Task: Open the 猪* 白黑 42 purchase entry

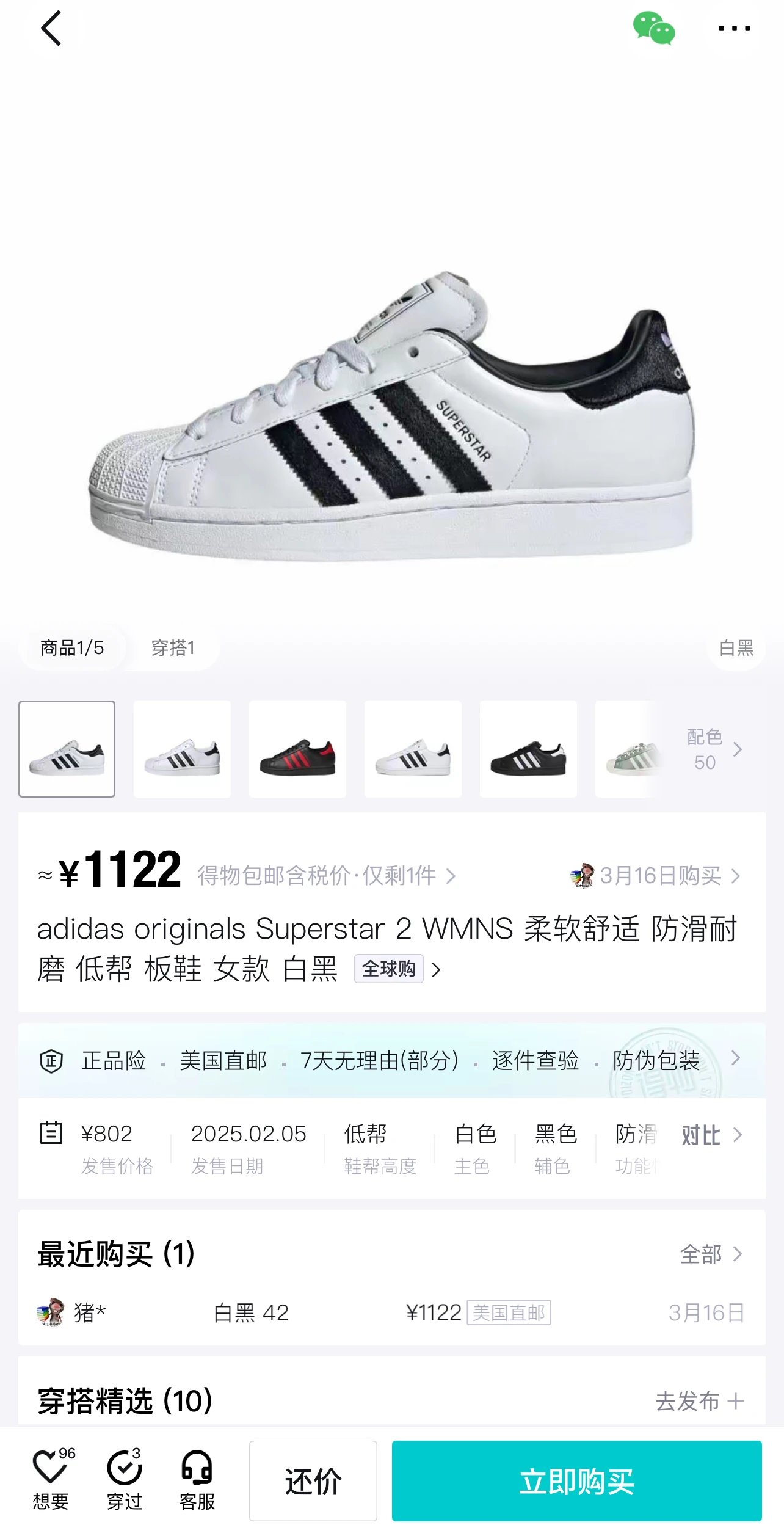Action: (x=391, y=1312)
